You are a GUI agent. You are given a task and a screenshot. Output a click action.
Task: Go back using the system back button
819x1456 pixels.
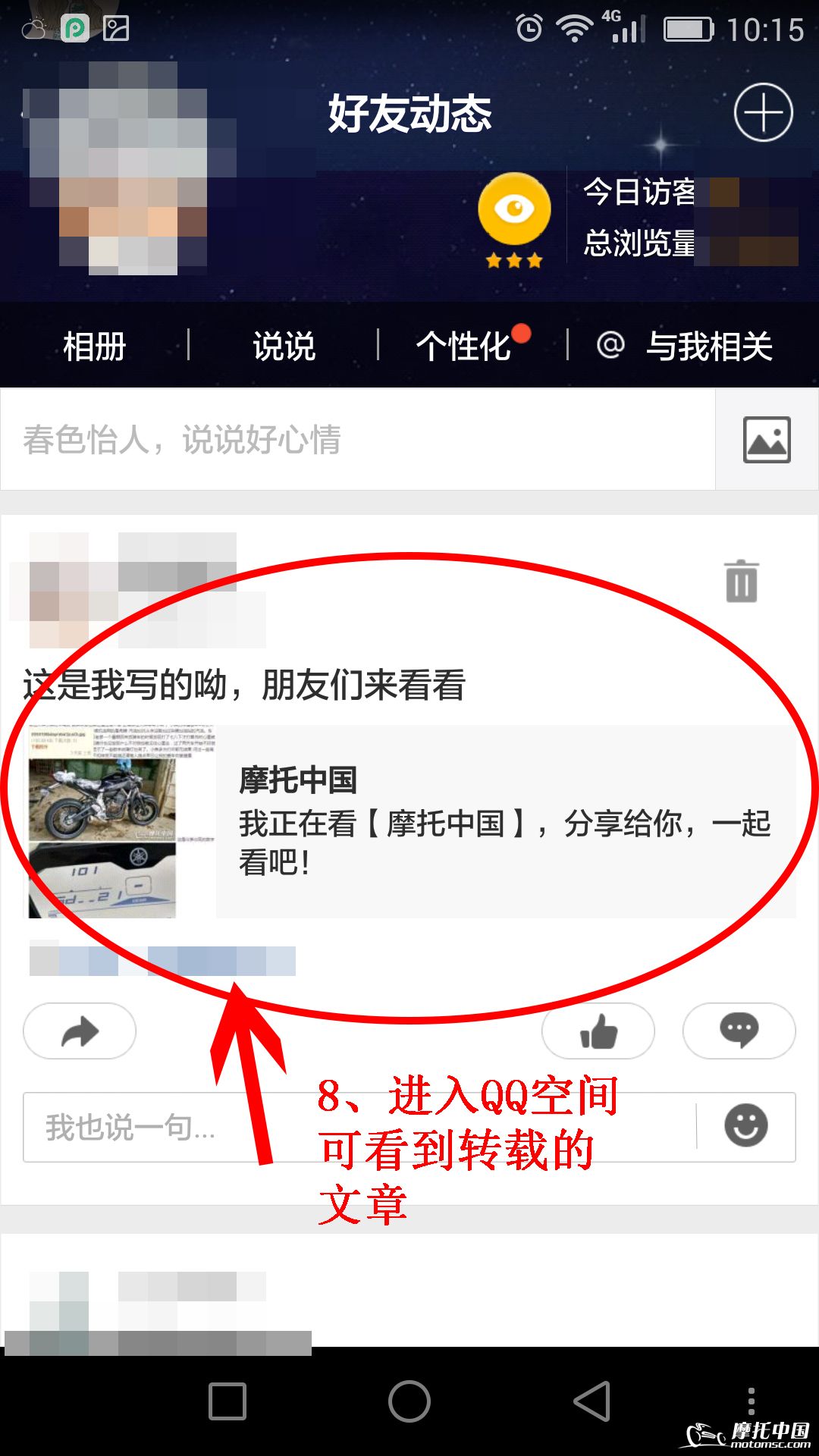[592, 1401]
